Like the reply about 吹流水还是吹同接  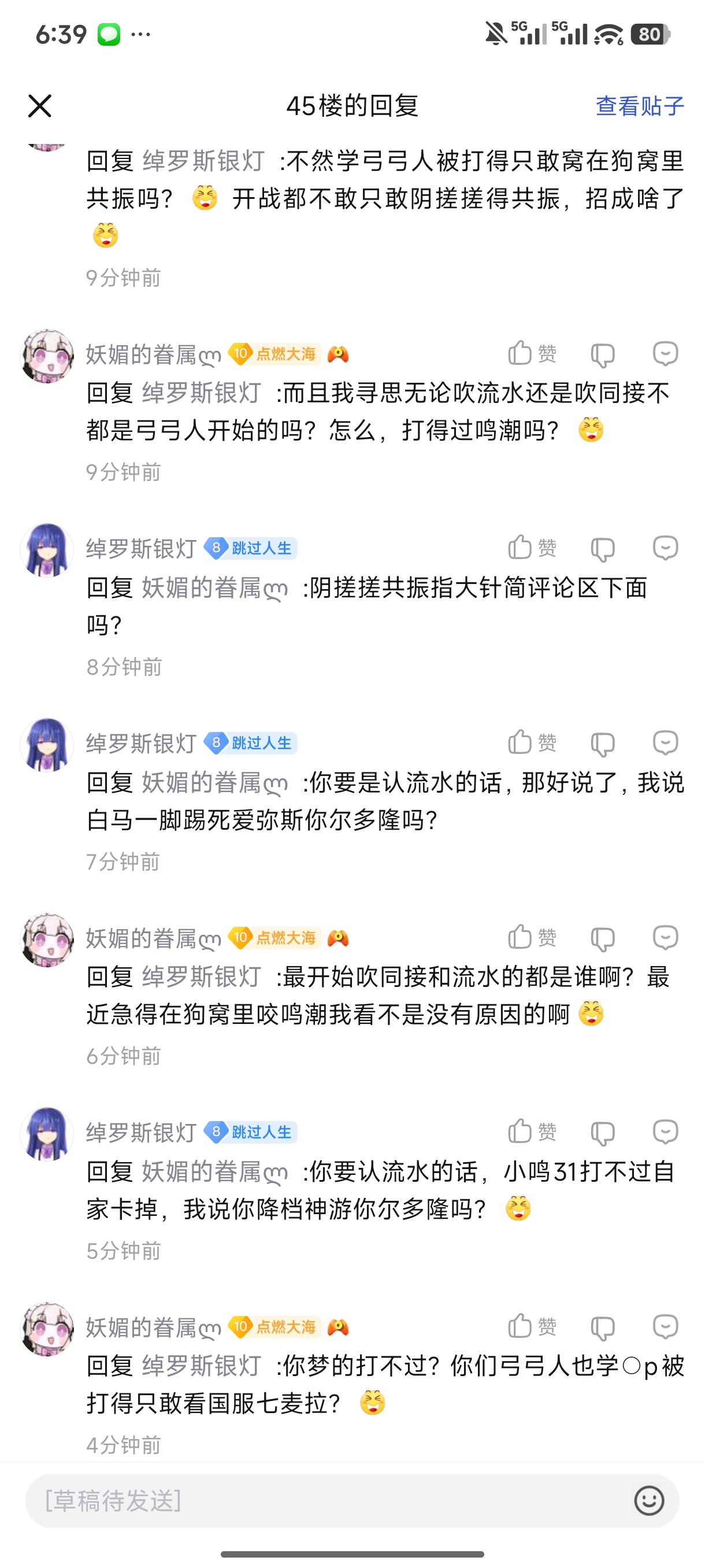pyautogui.click(x=532, y=353)
